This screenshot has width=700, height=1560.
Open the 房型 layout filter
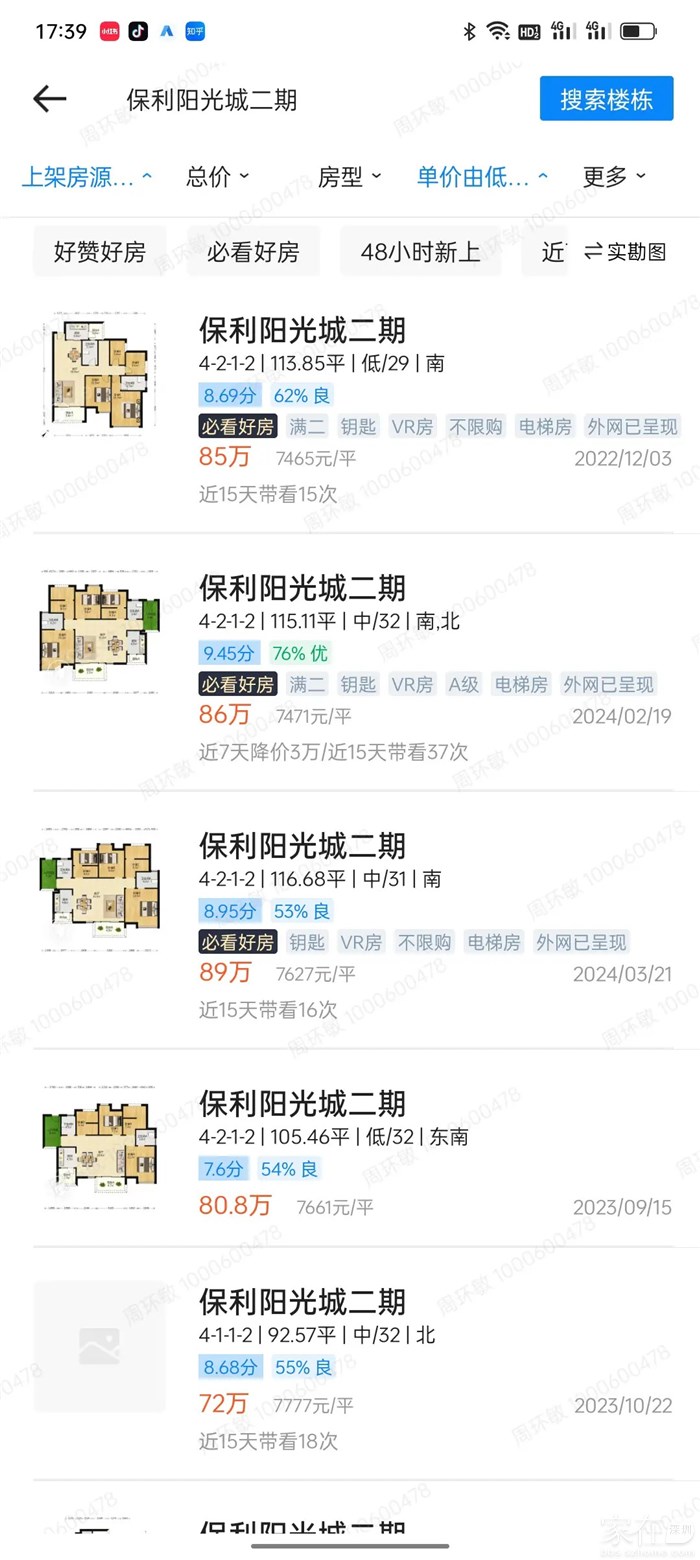(x=349, y=177)
